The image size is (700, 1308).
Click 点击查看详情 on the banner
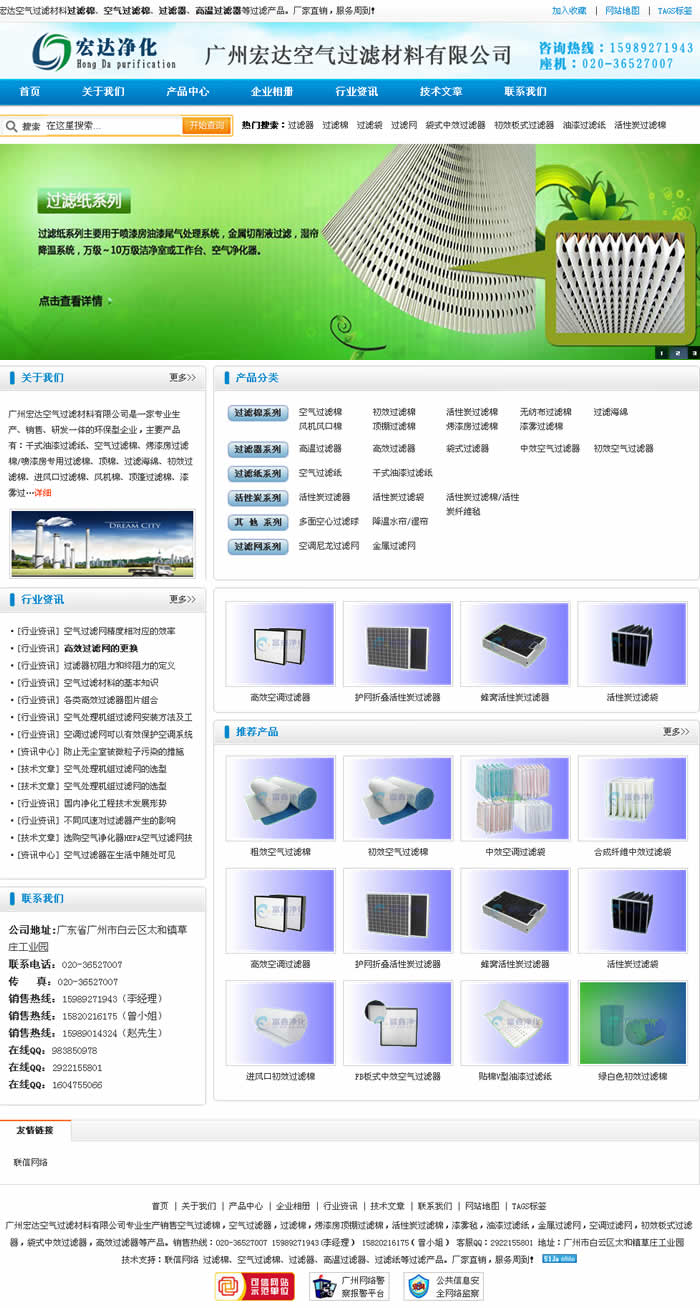(71, 301)
